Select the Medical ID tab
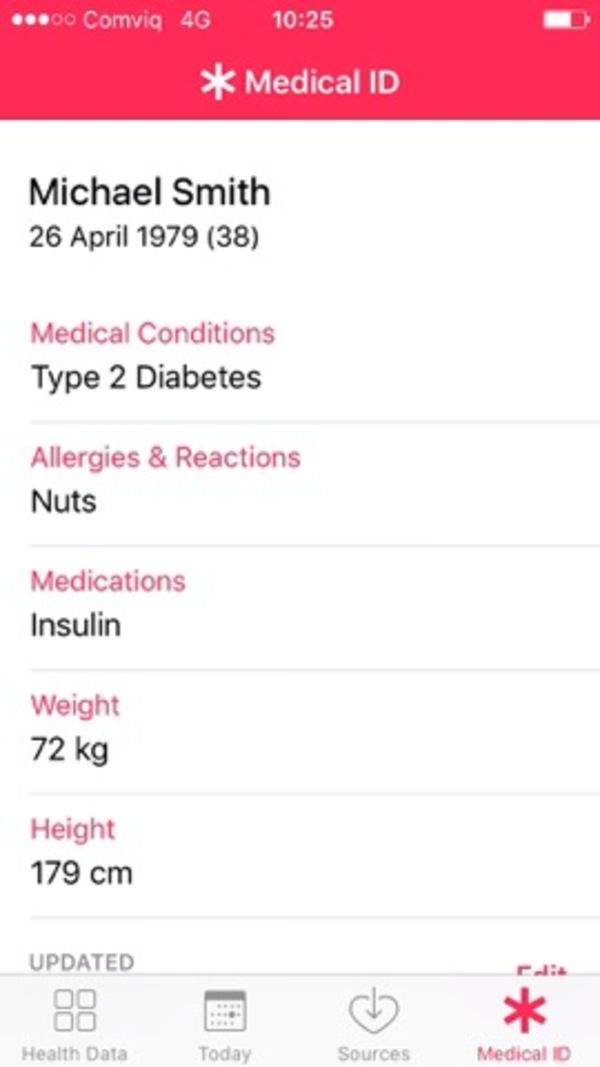The image size is (600, 1067). click(524, 1022)
